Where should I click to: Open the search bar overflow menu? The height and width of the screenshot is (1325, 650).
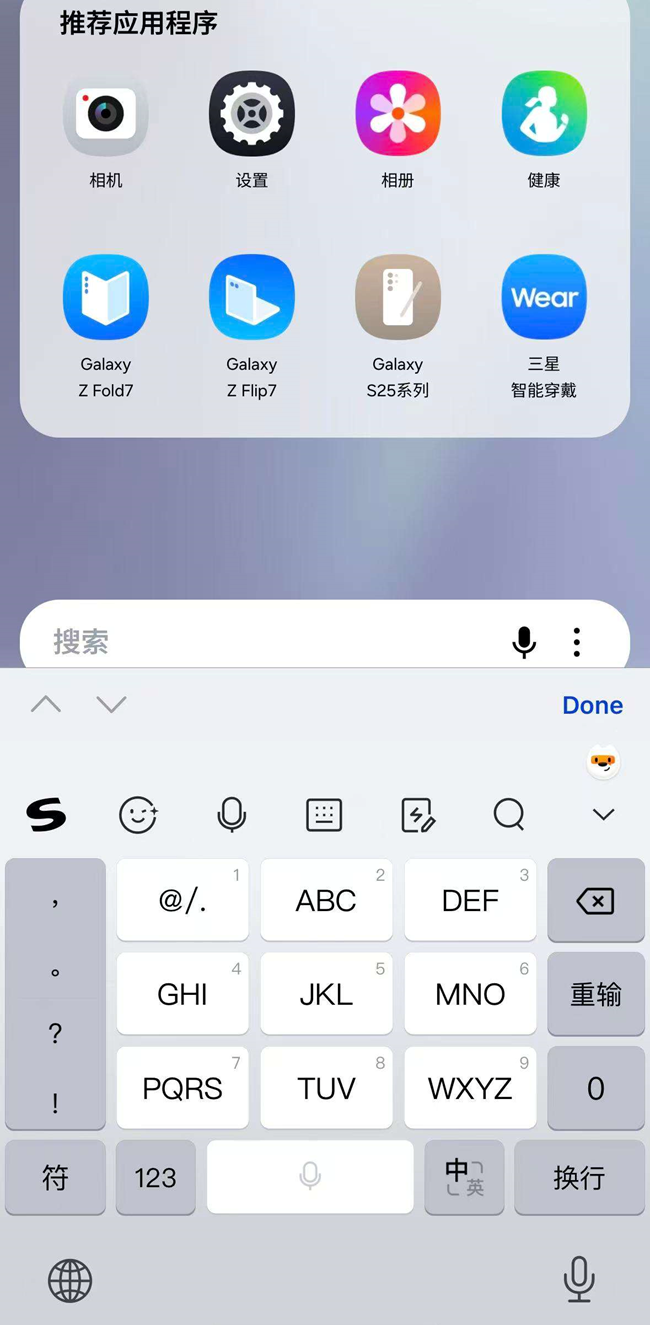pyautogui.click(x=577, y=641)
